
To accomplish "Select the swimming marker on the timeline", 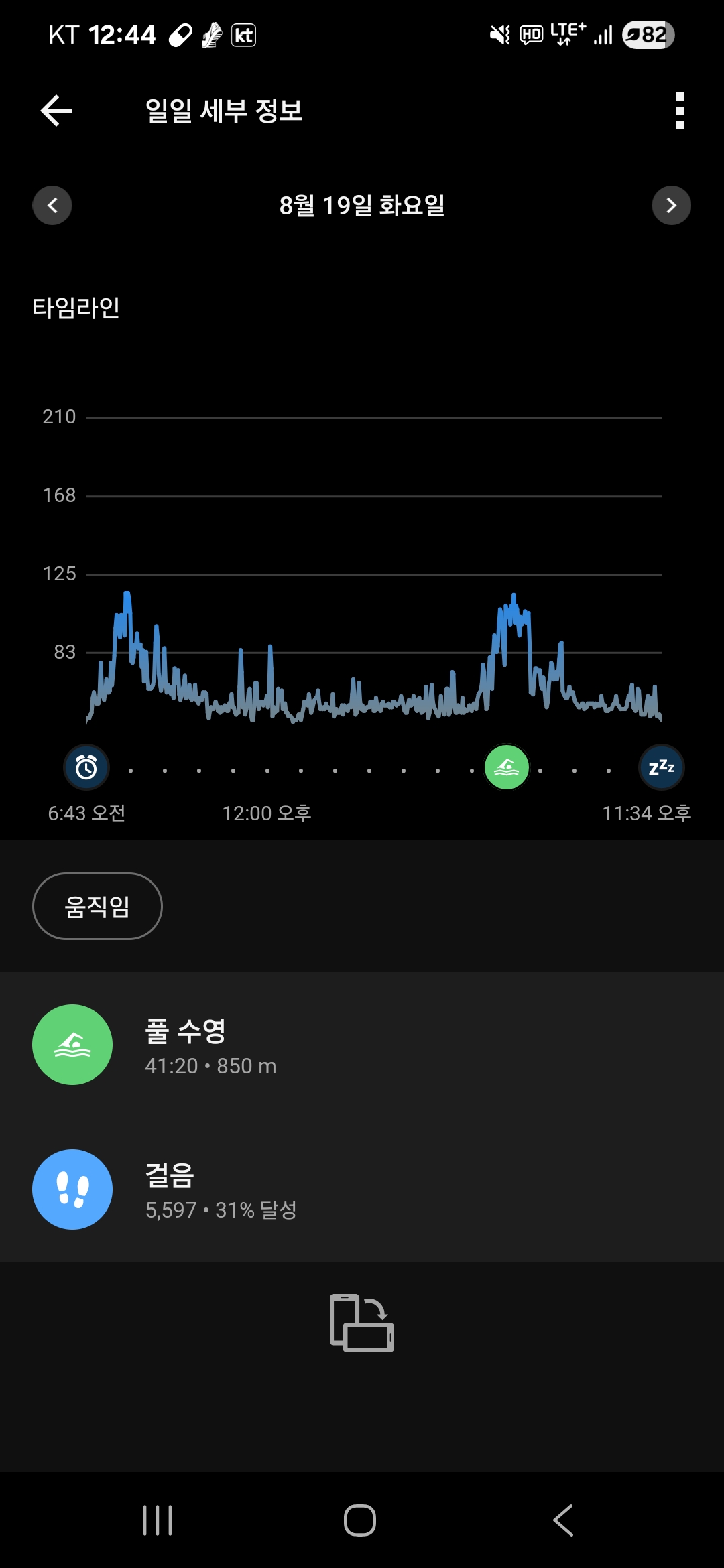I will (x=507, y=767).
